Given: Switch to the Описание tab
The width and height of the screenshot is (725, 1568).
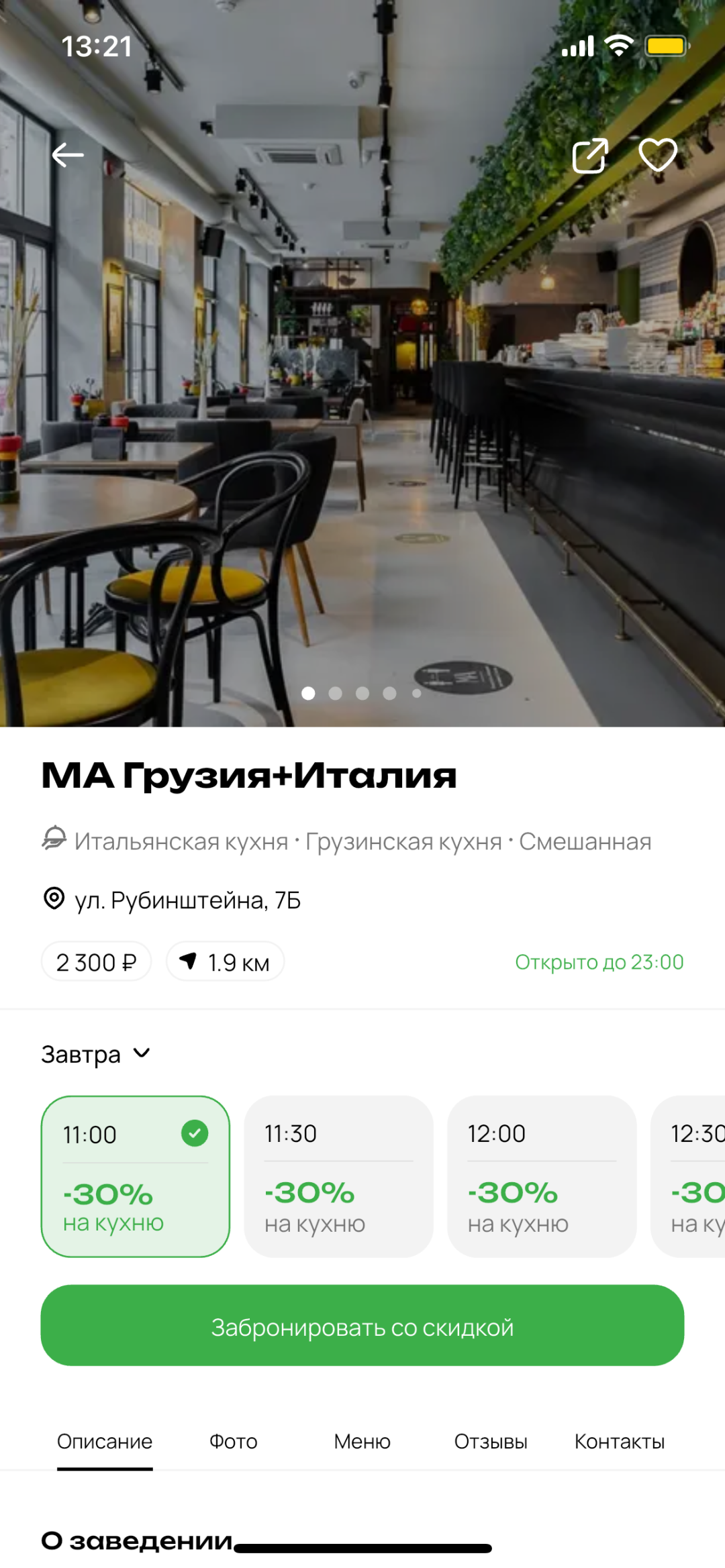Looking at the screenshot, I should point(105,1441).
